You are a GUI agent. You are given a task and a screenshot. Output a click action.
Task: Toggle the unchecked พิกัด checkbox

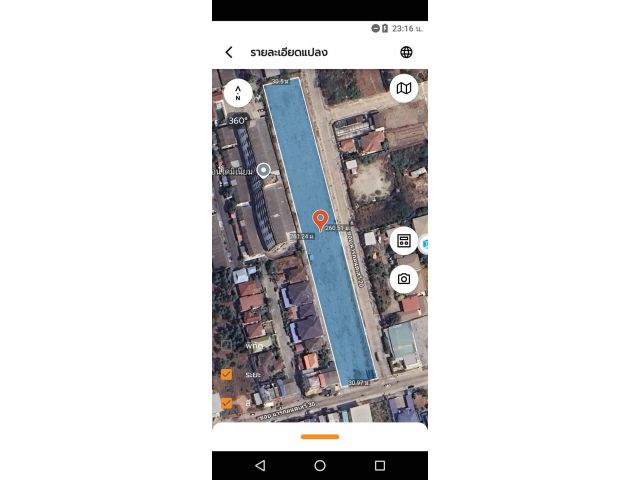pos(227,344)
